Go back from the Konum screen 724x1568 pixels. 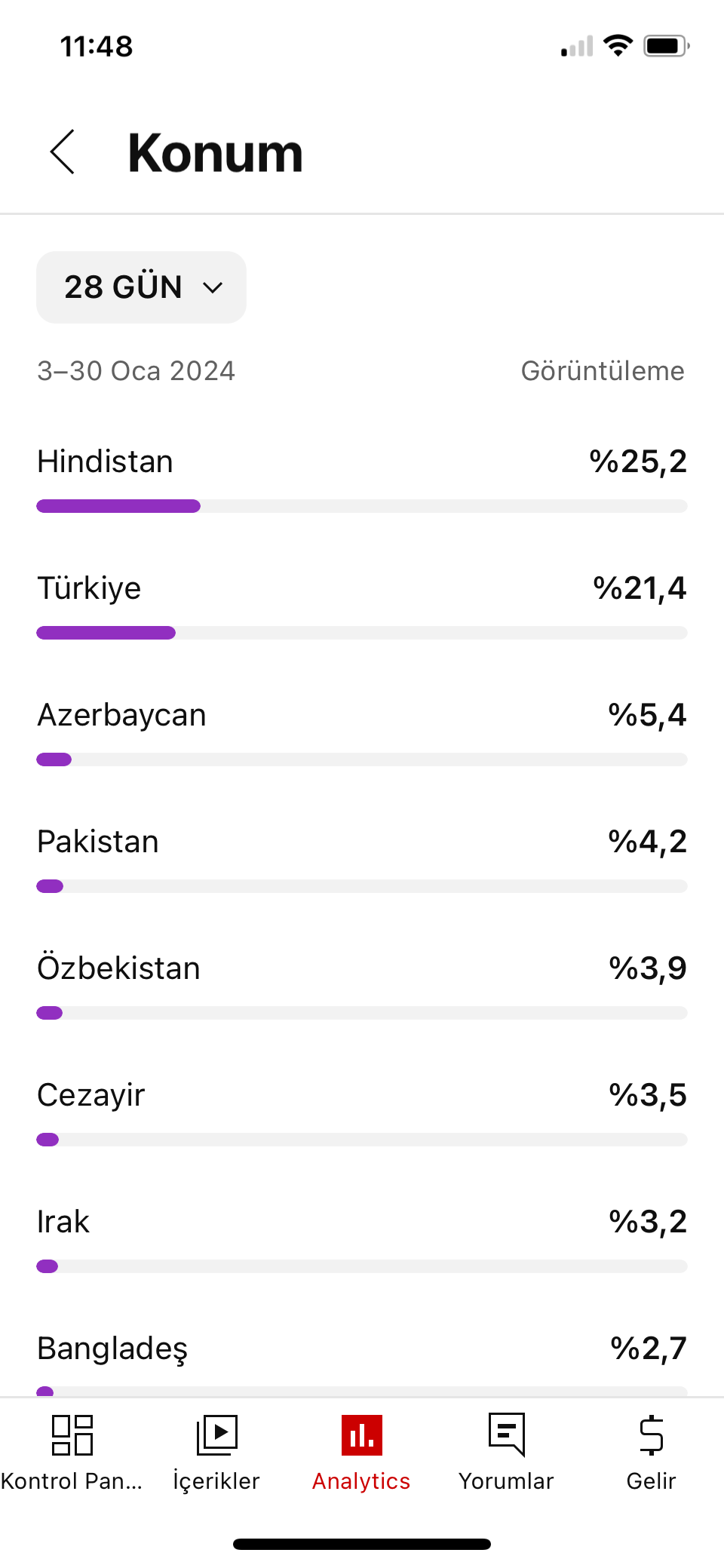coord(63,152)
